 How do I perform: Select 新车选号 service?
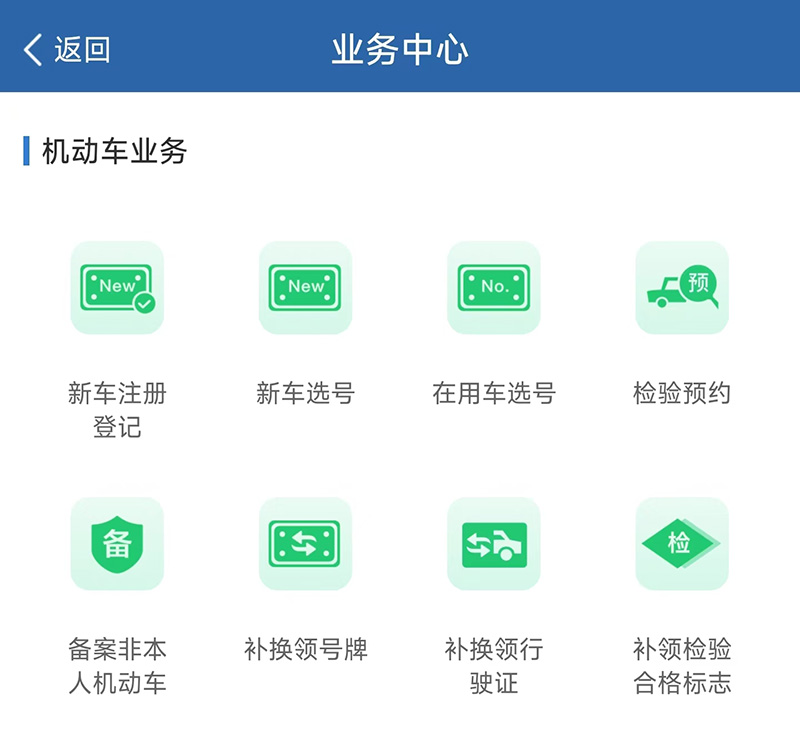tap(305, 288)
